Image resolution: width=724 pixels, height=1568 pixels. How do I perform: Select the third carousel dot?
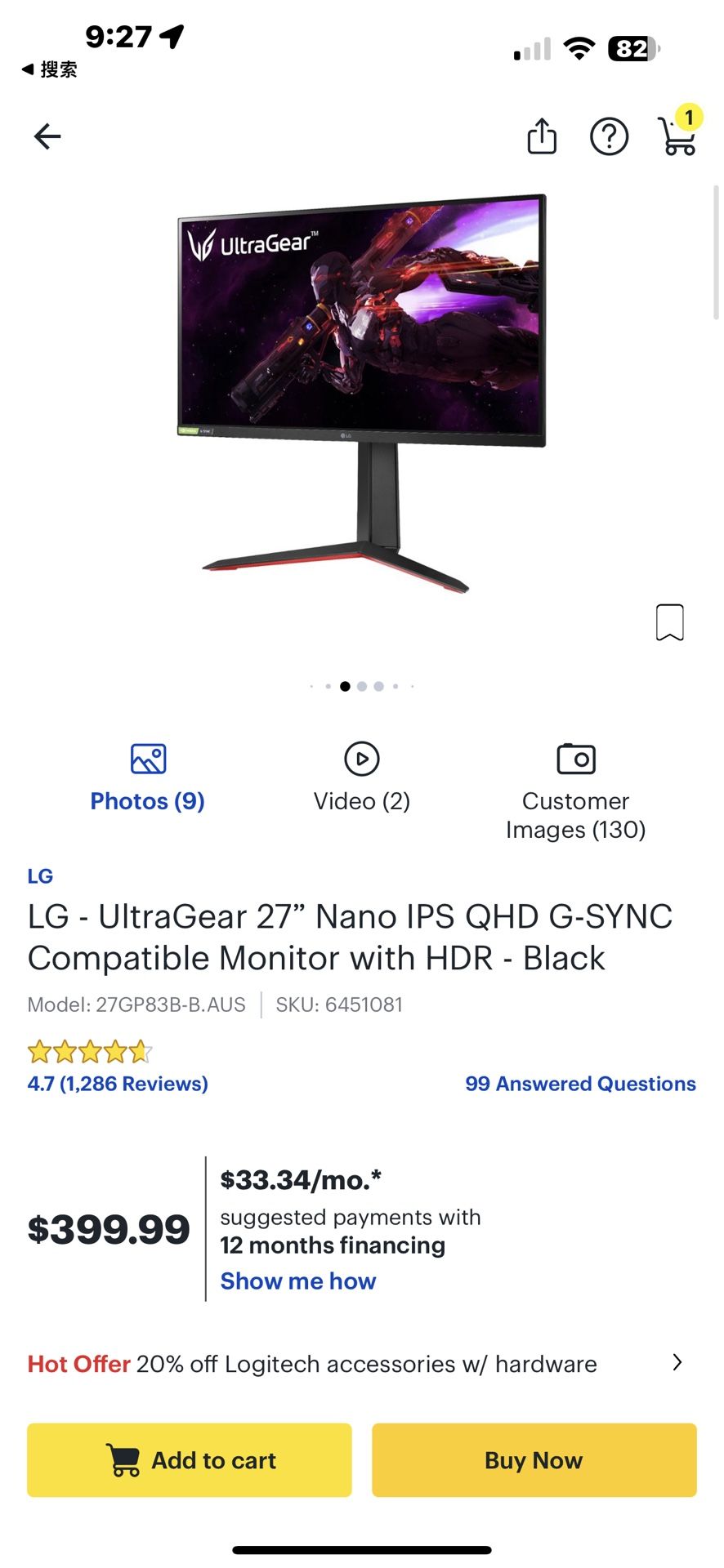345,686
